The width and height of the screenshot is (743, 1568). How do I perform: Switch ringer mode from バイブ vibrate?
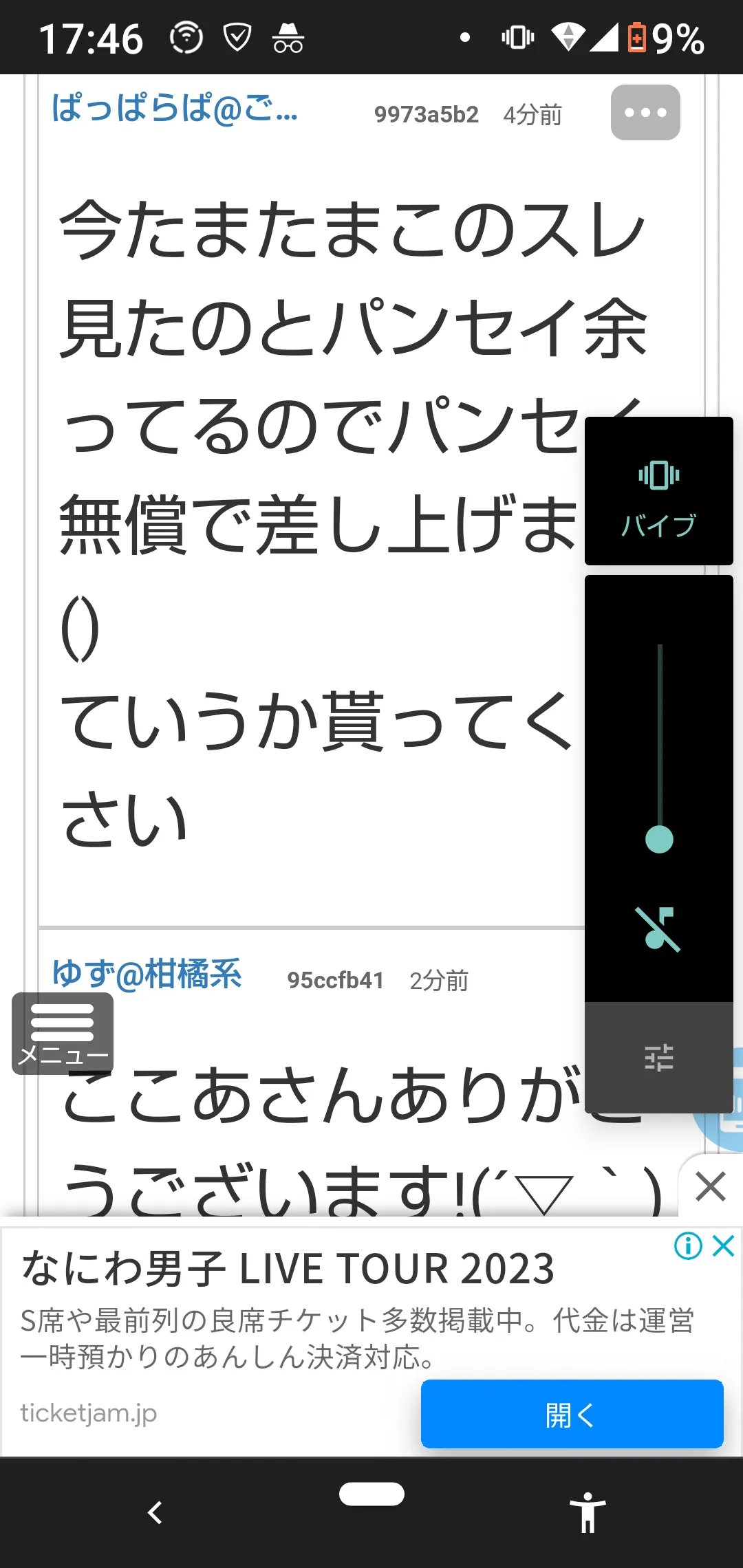[659, 491]
